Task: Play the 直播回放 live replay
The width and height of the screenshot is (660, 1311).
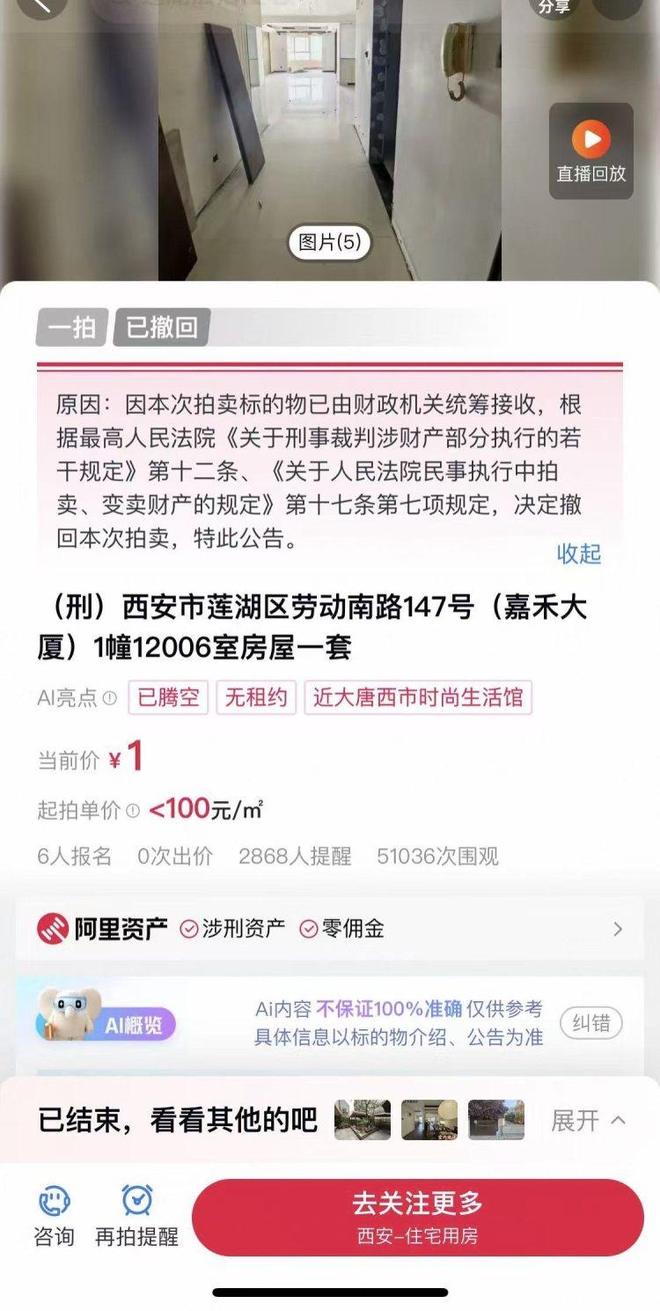Action: tap(591, 150)
